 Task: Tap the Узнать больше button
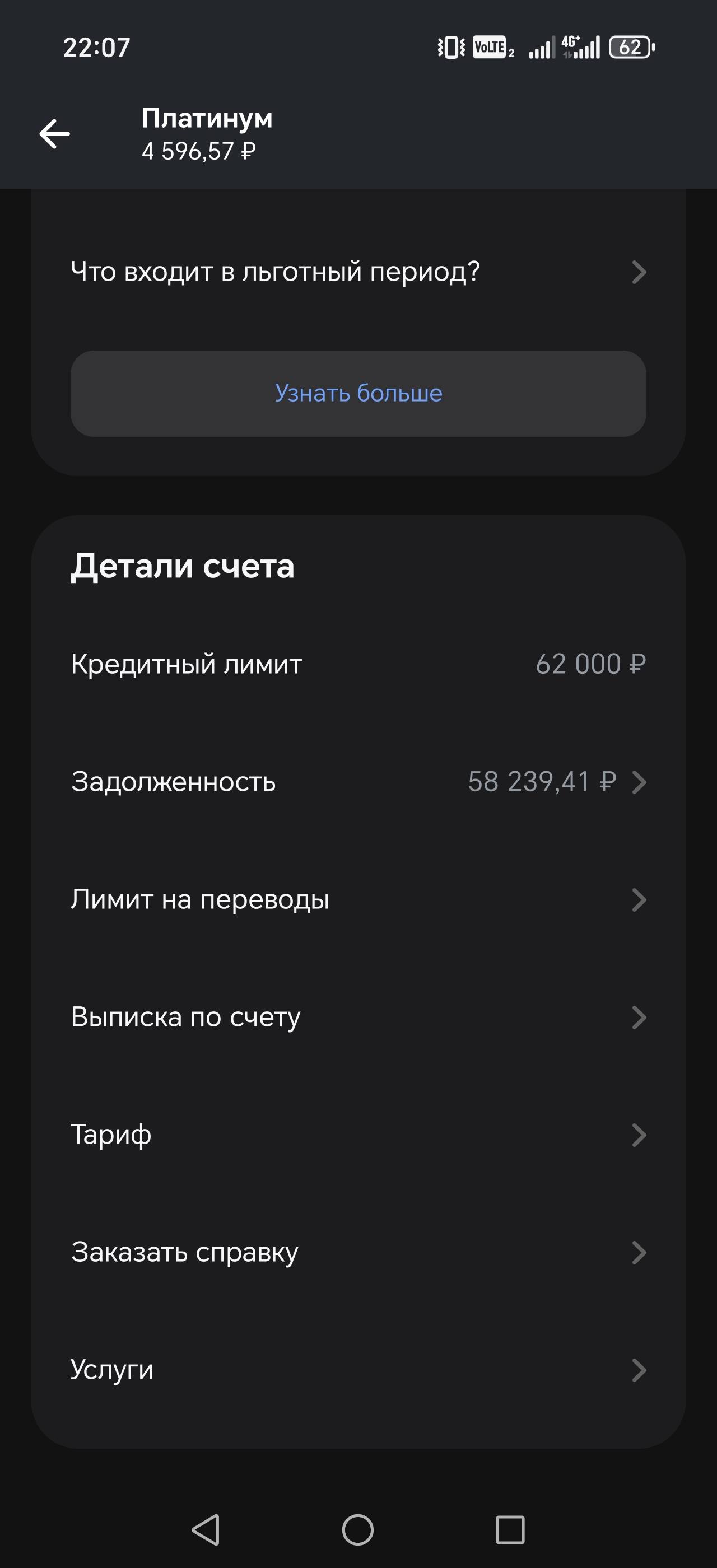(x=358, y=393)
